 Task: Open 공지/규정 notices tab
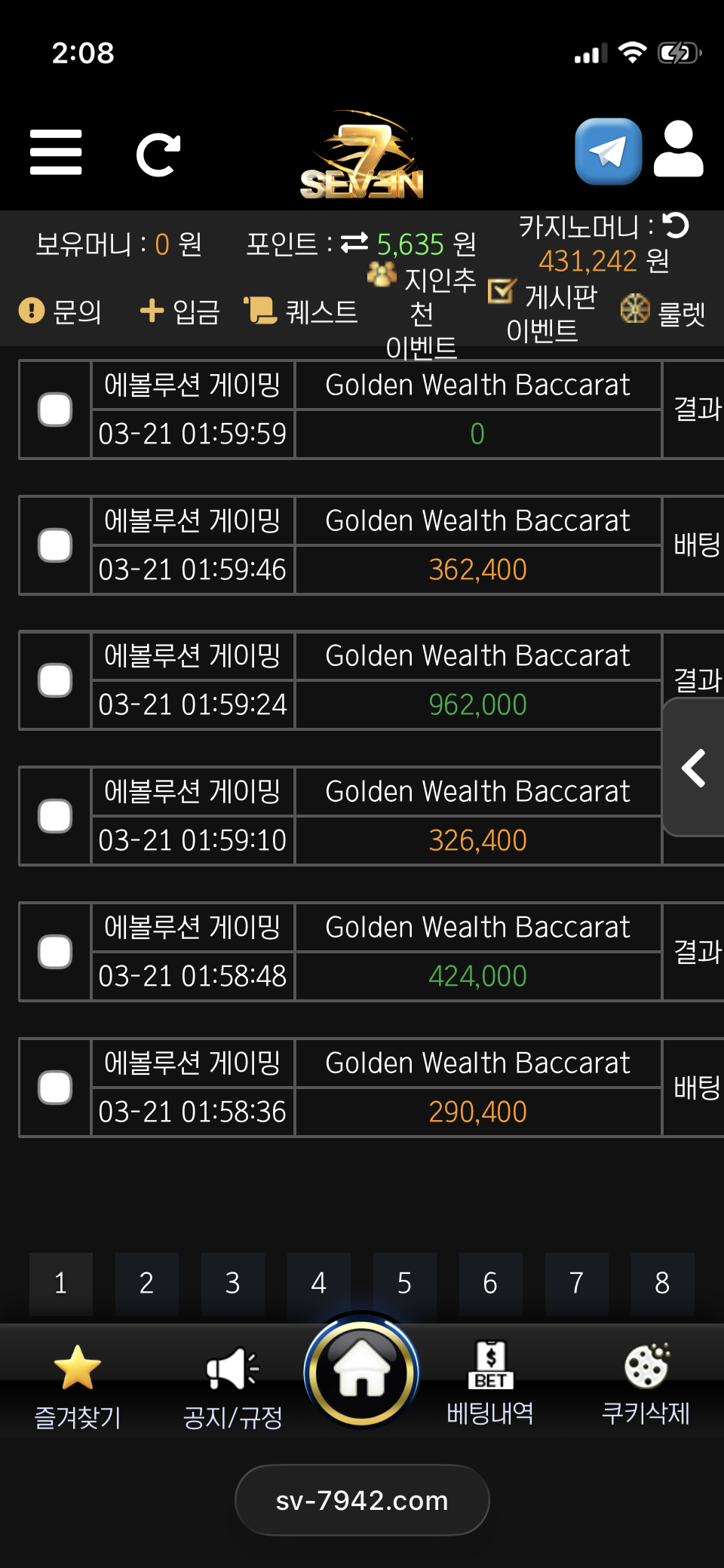[233, 1388]
